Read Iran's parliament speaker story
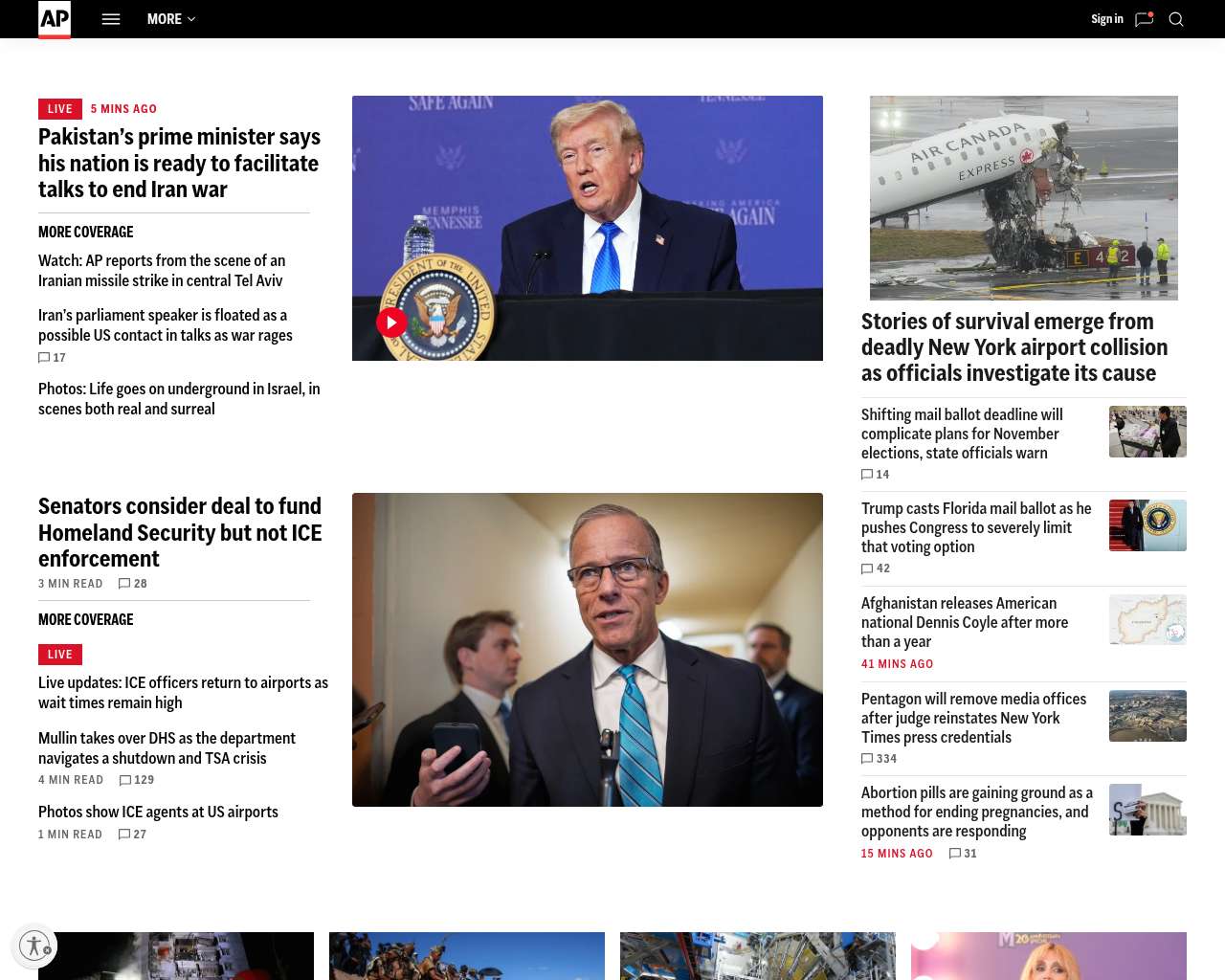 [x=165, y=325]
